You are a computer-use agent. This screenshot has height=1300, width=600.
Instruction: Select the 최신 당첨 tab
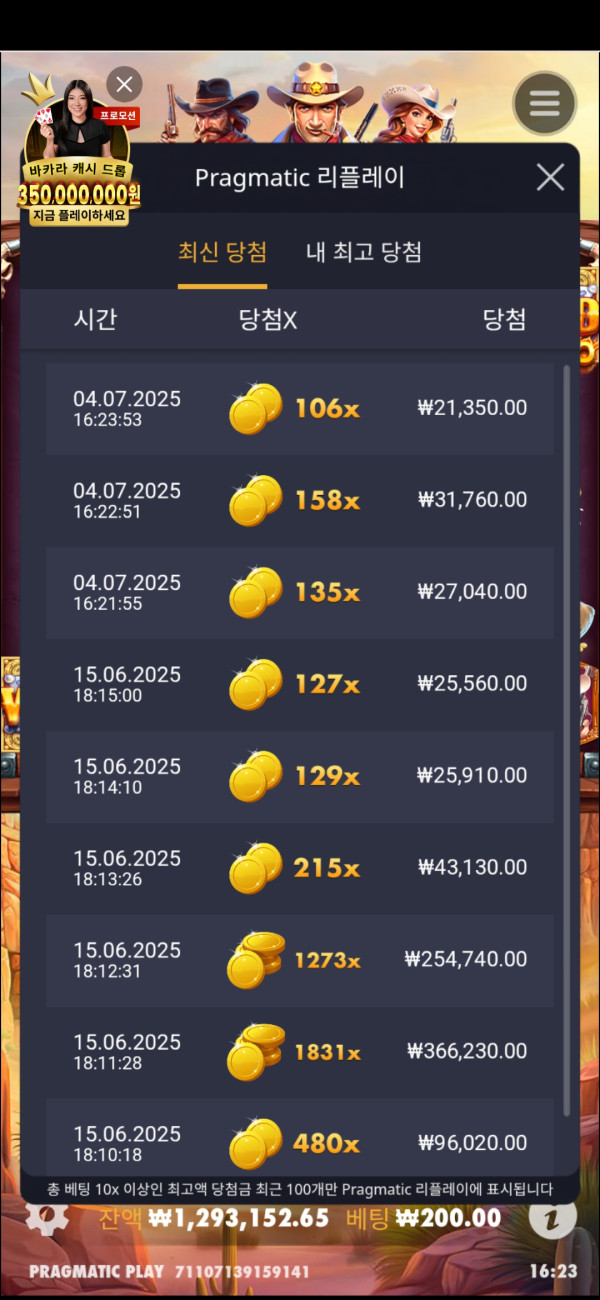[x=222, y=252]
